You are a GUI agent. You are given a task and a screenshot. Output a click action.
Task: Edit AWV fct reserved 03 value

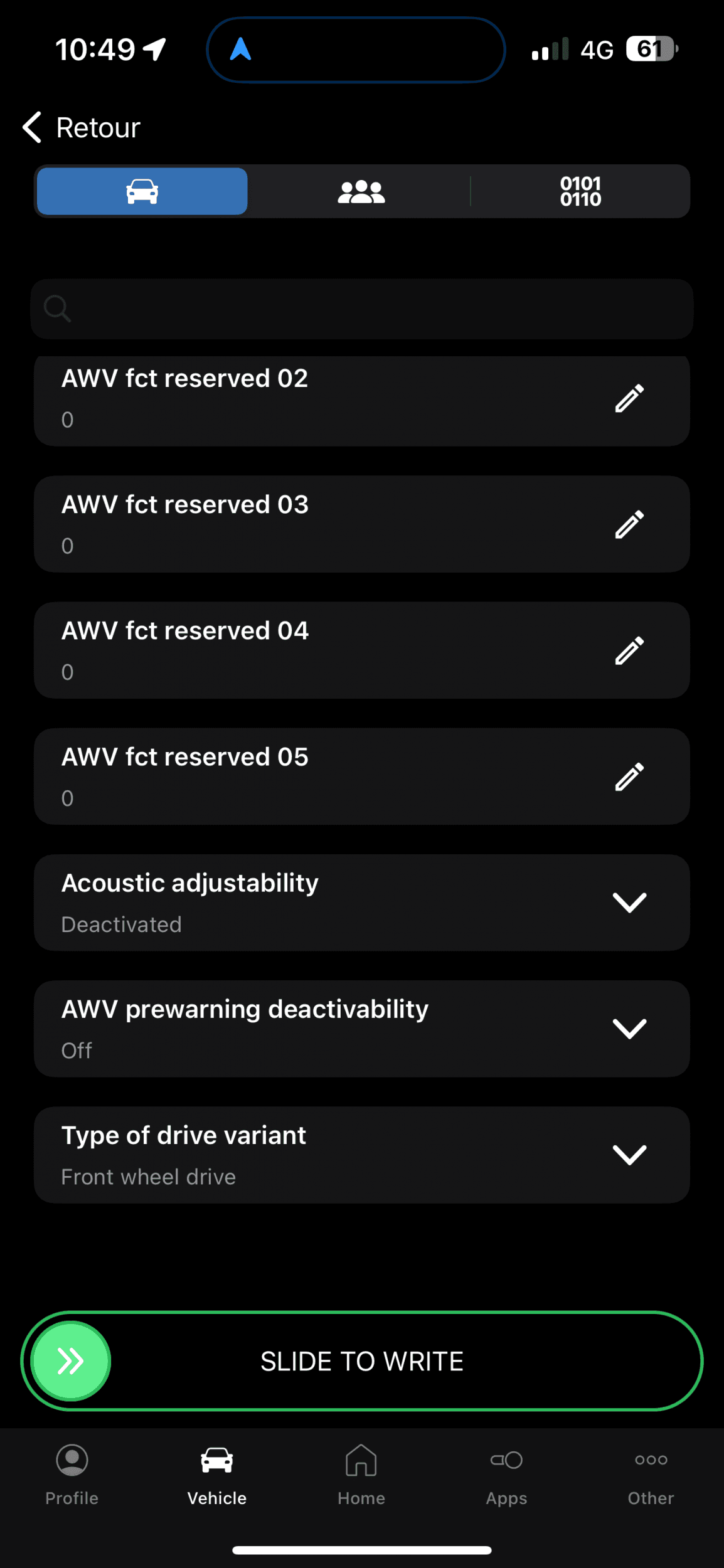(629, 525)
